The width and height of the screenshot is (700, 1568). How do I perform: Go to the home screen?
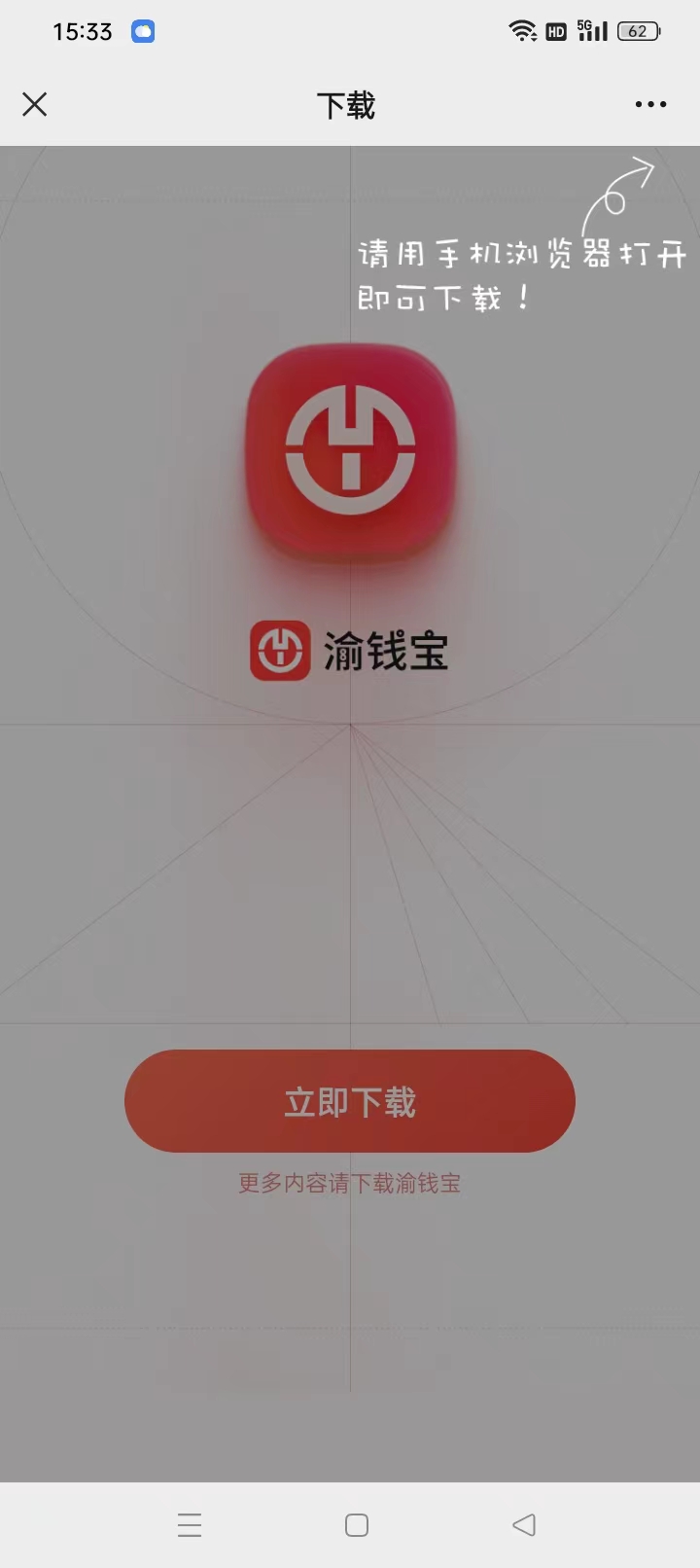357,1524
